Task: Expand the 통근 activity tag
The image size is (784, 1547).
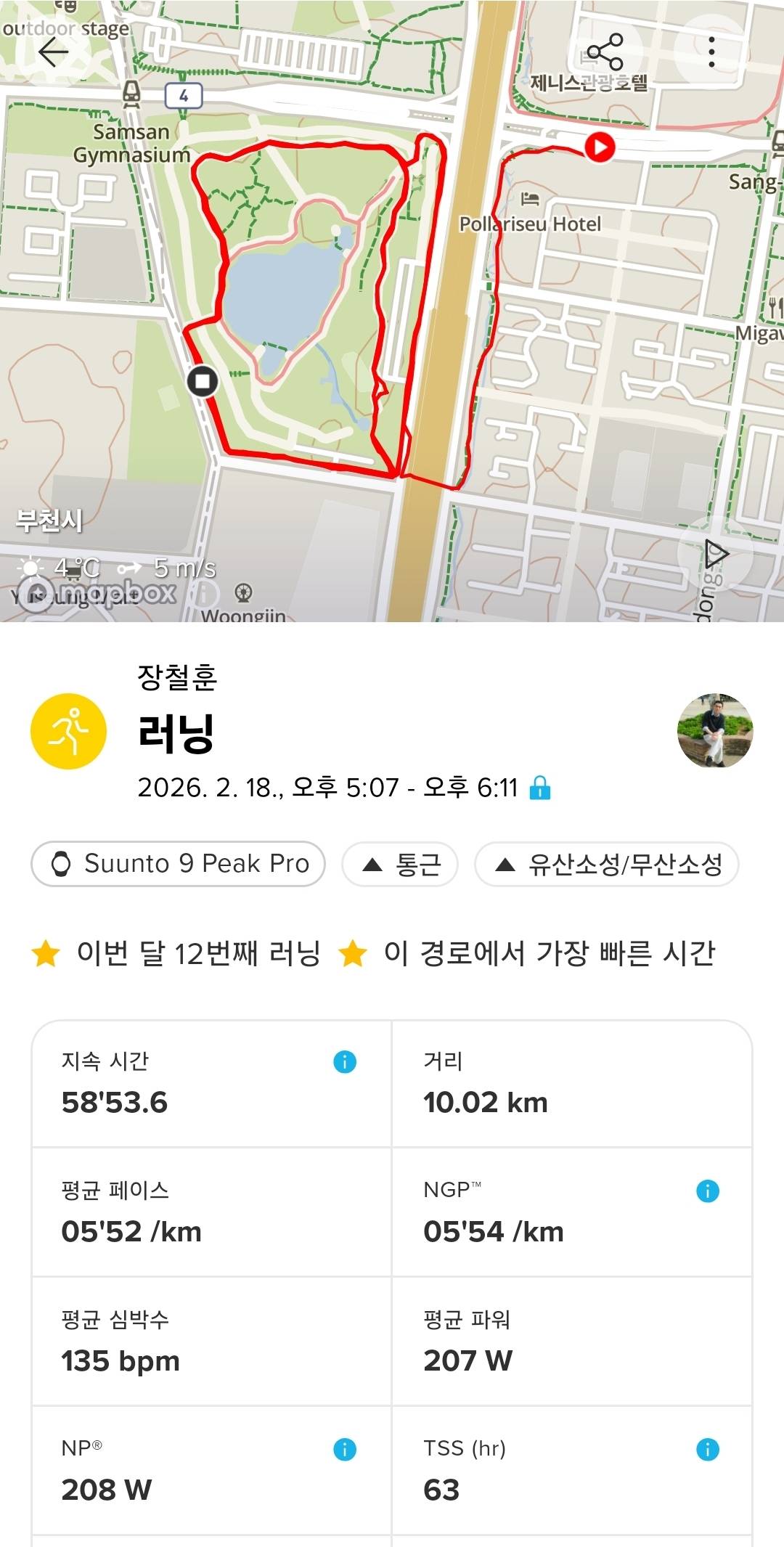Action: [399, 865]
